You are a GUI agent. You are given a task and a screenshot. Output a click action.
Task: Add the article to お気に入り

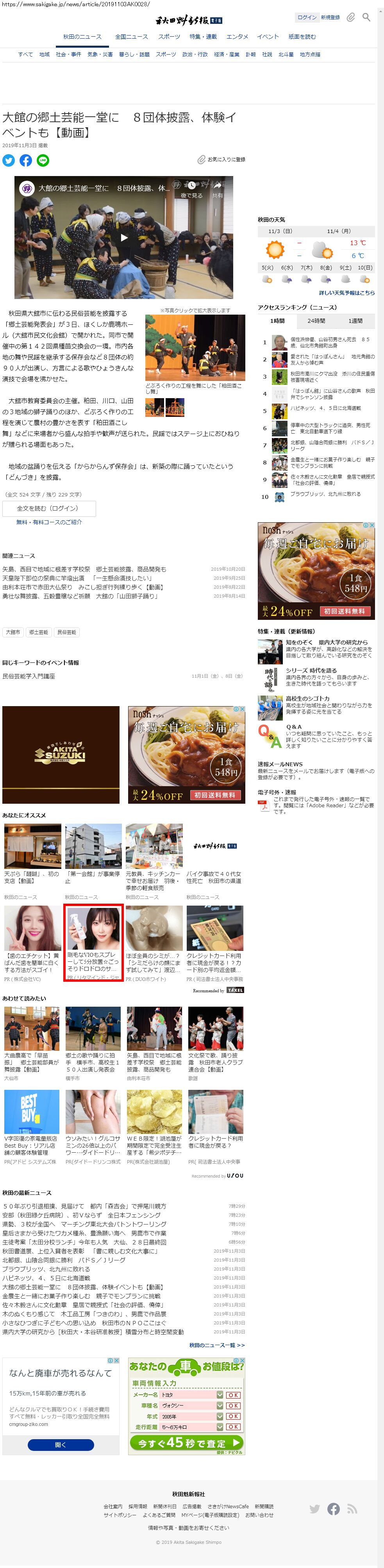pyautogui.click(x=221, y=160)
